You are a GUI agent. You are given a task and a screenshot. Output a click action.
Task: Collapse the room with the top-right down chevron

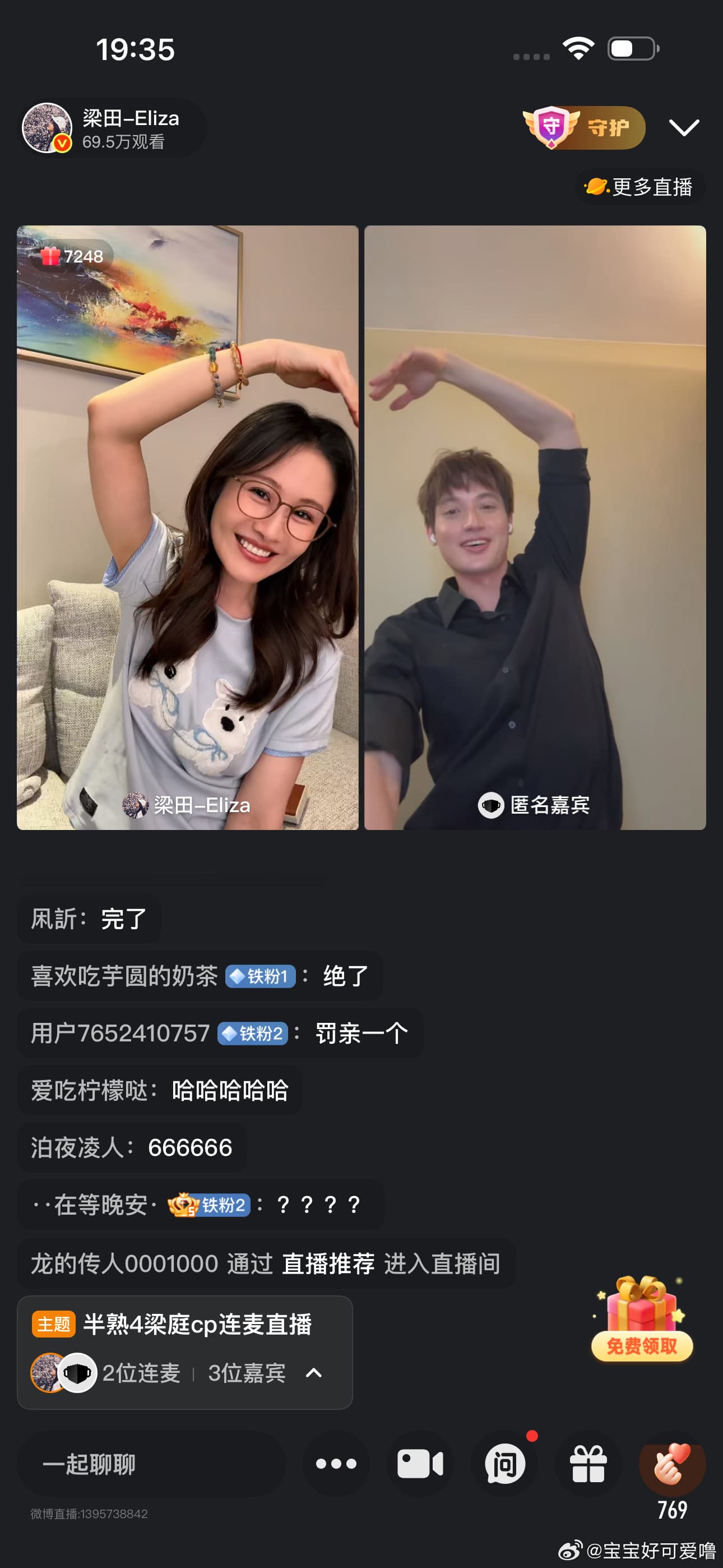(x=683, y=128)
